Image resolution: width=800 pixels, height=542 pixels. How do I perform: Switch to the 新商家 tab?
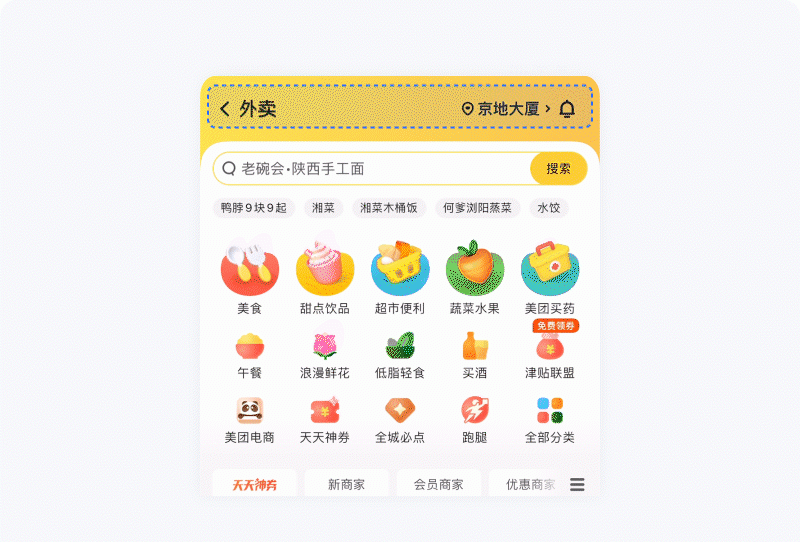346,484
